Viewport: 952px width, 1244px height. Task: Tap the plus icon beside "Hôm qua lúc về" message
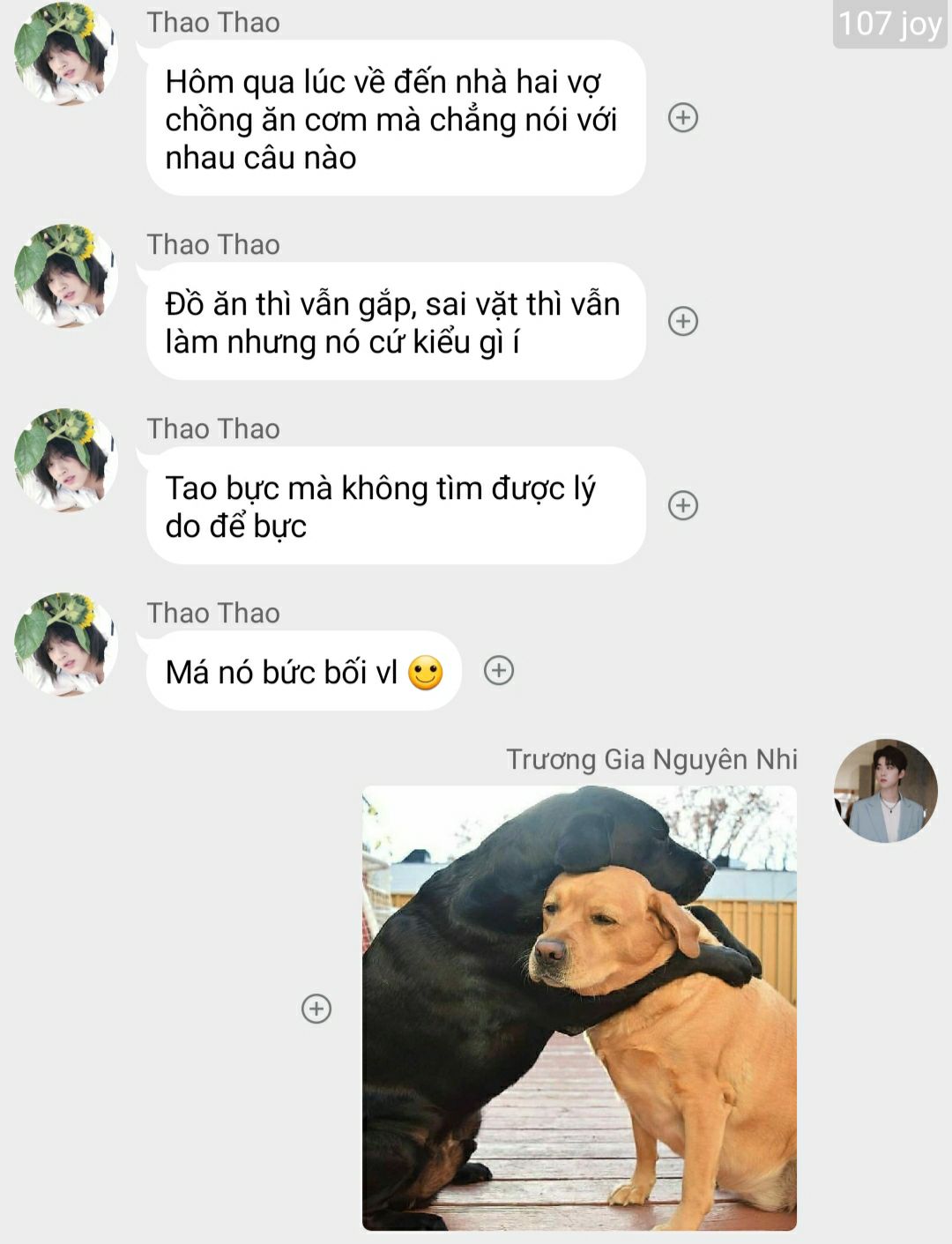point(683,117)
